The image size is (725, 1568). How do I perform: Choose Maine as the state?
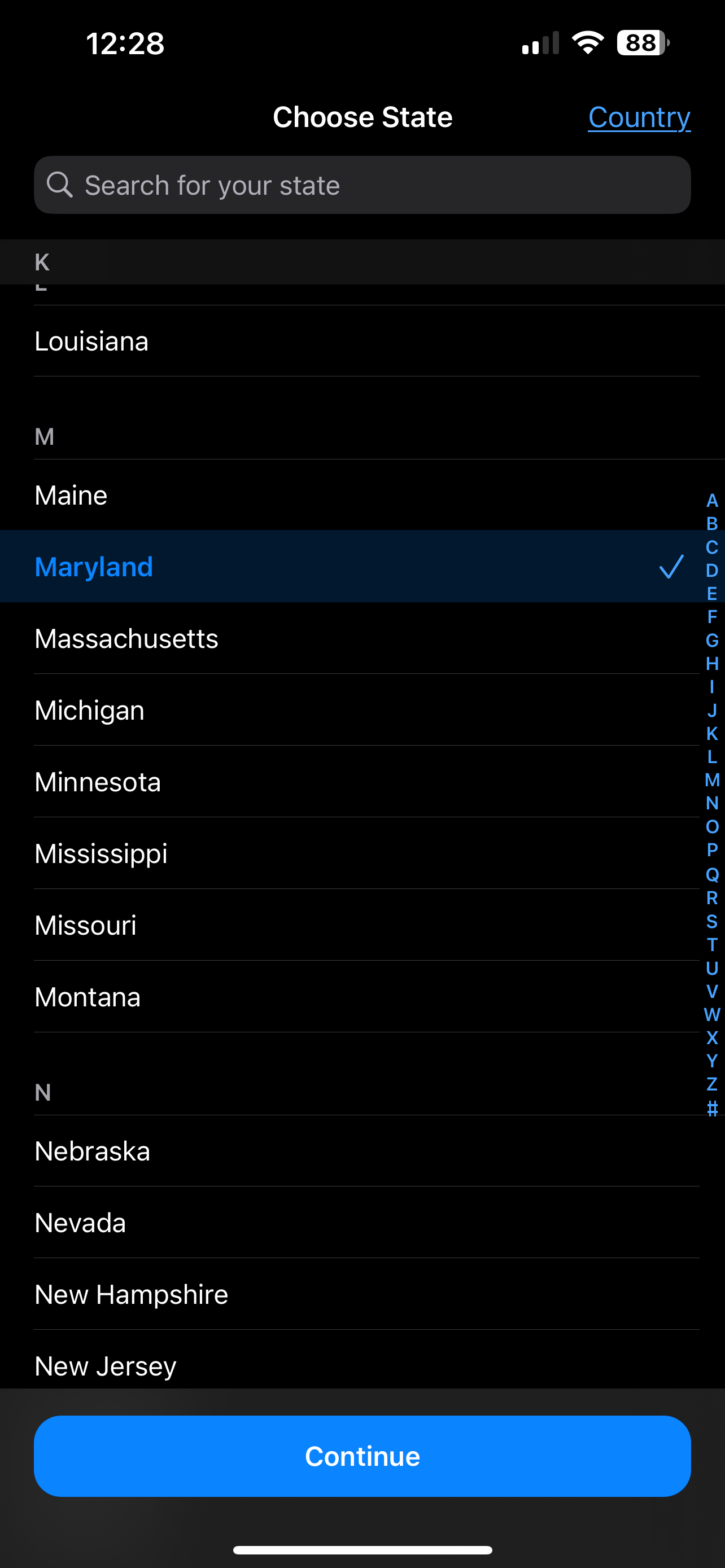362,495
